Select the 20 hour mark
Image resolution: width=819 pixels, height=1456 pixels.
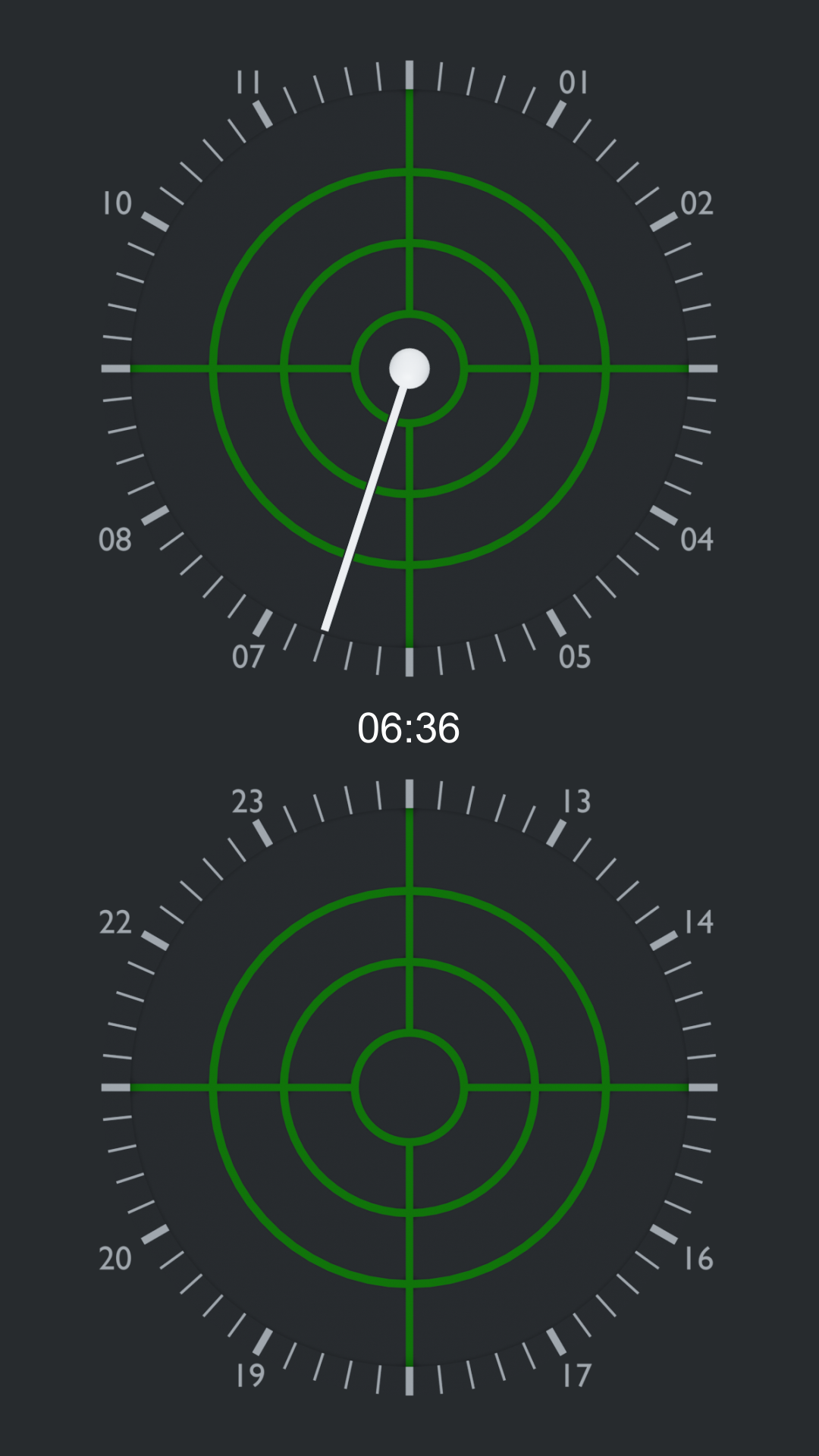[x=115, y=1259]
